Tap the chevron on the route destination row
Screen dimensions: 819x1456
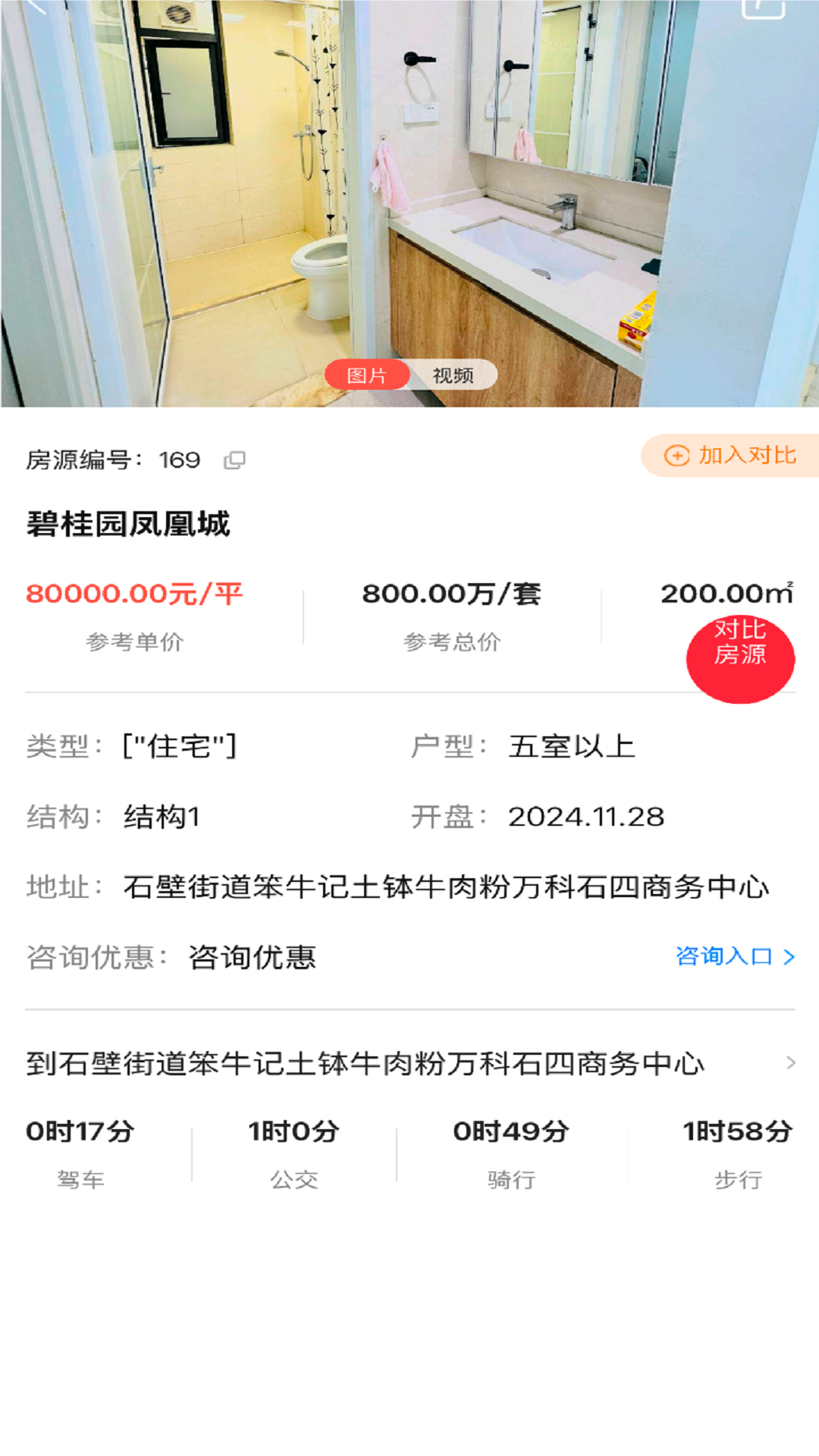coord(791,1062)
